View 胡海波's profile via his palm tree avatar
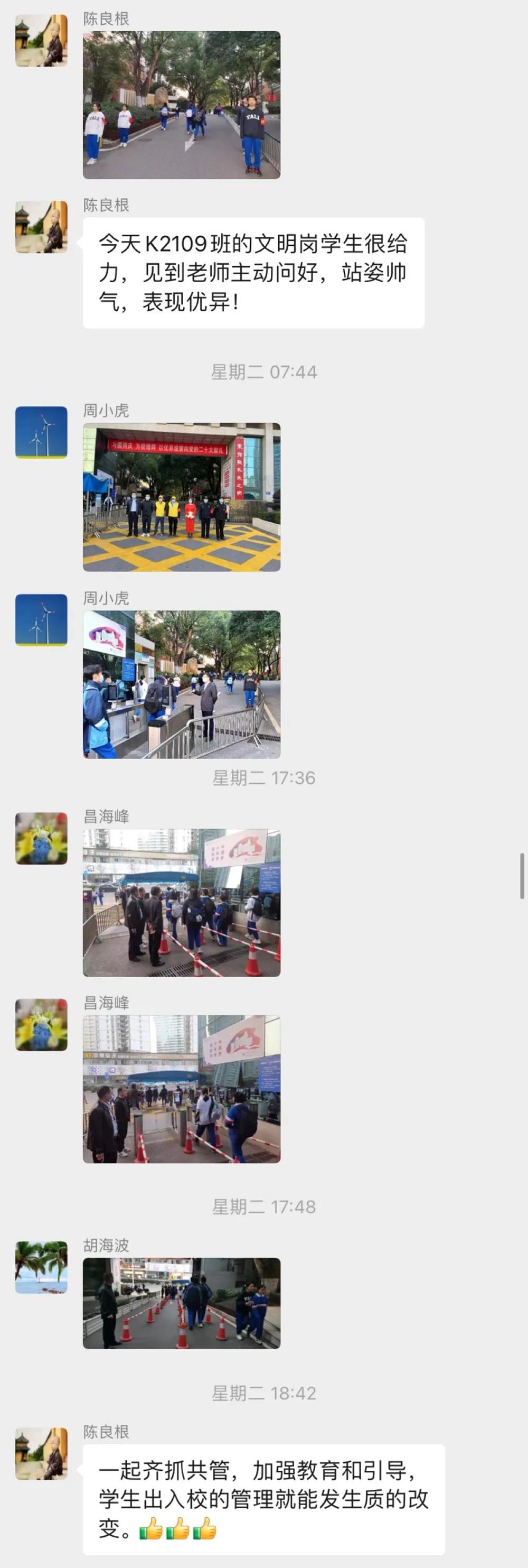 [x=41, y=1267]
